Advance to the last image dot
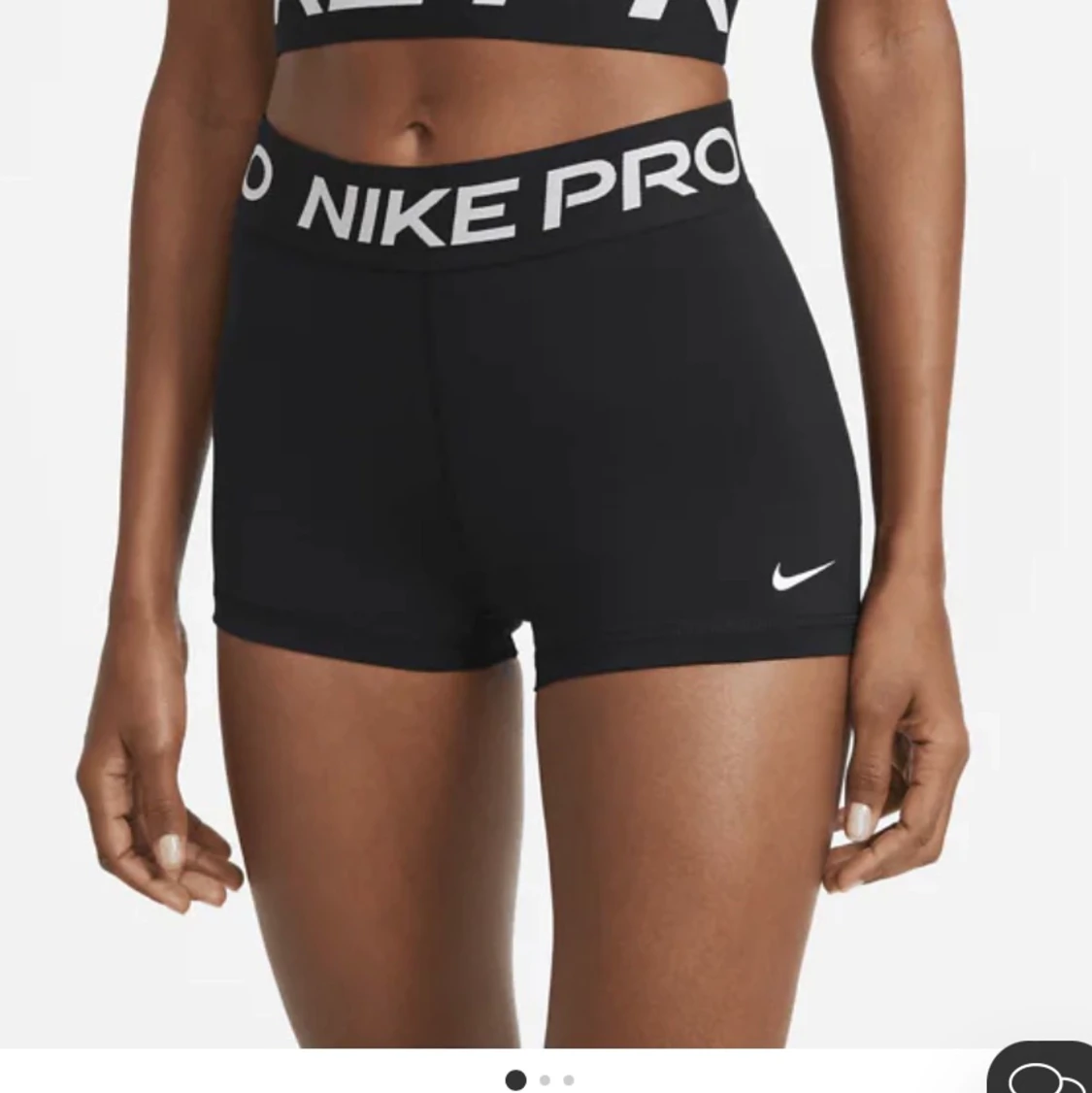 click(567, 1079)
